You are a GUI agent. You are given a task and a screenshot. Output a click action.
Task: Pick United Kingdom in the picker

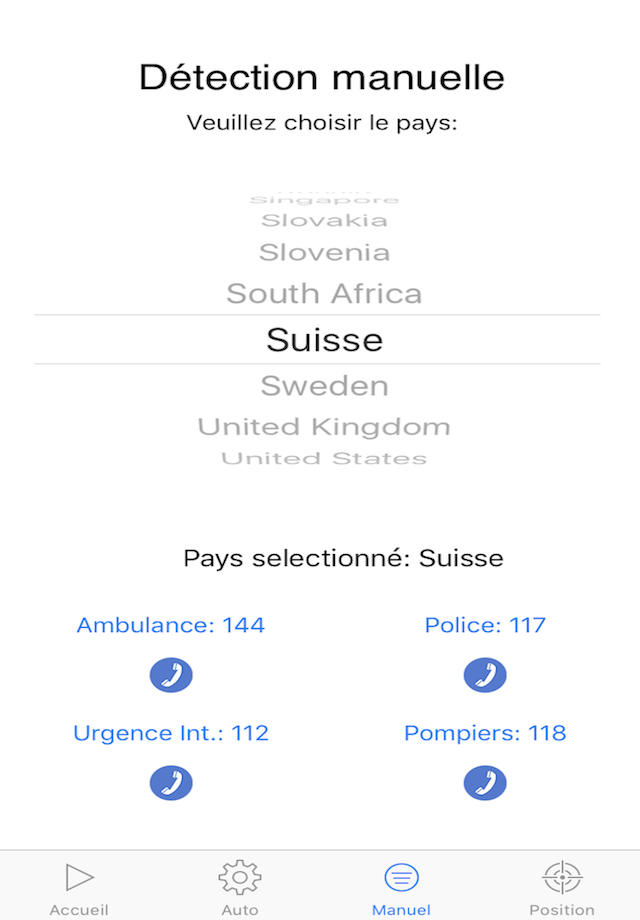pyautogui.click(x=324, y=427)
